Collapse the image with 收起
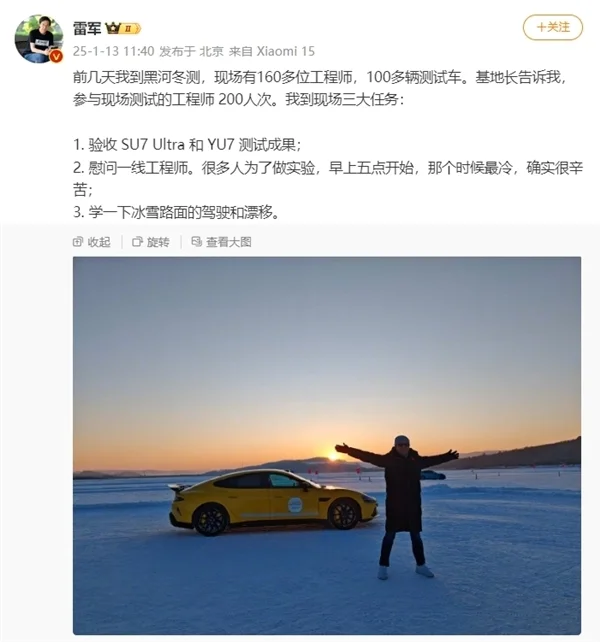This screenshot has height=642, width=600. pyautogui.click(x=92, y=242)
